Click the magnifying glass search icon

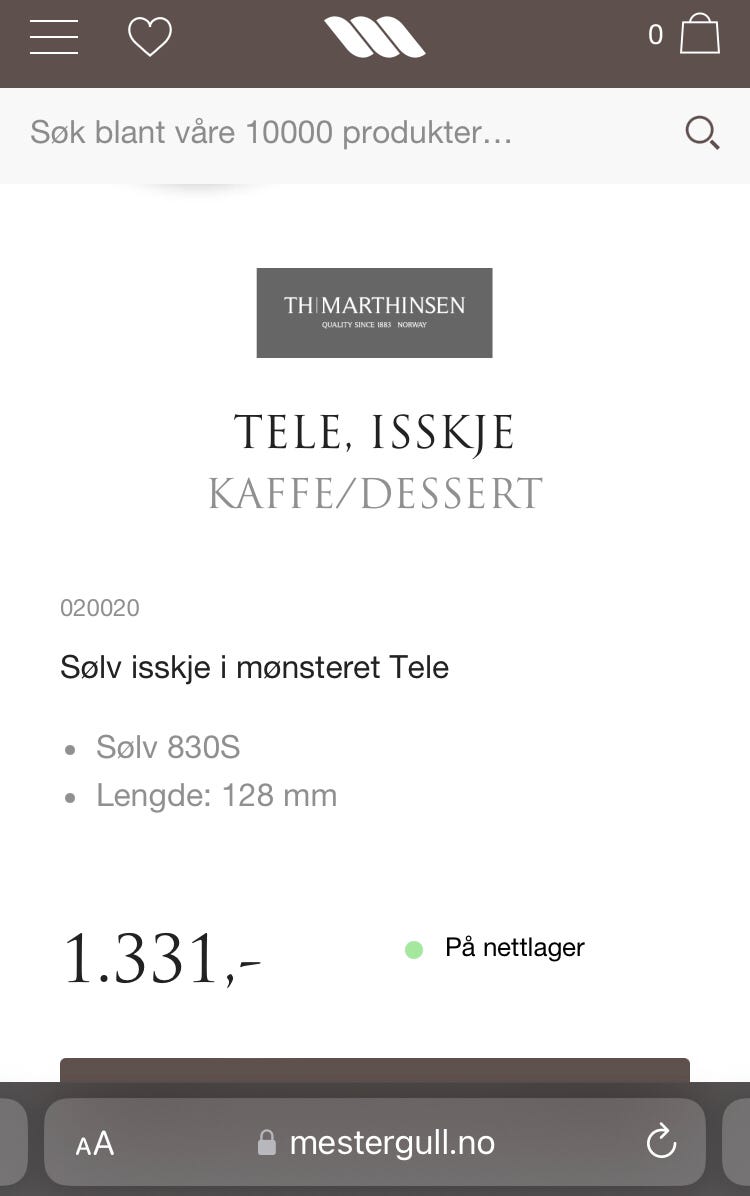(702, 132)
